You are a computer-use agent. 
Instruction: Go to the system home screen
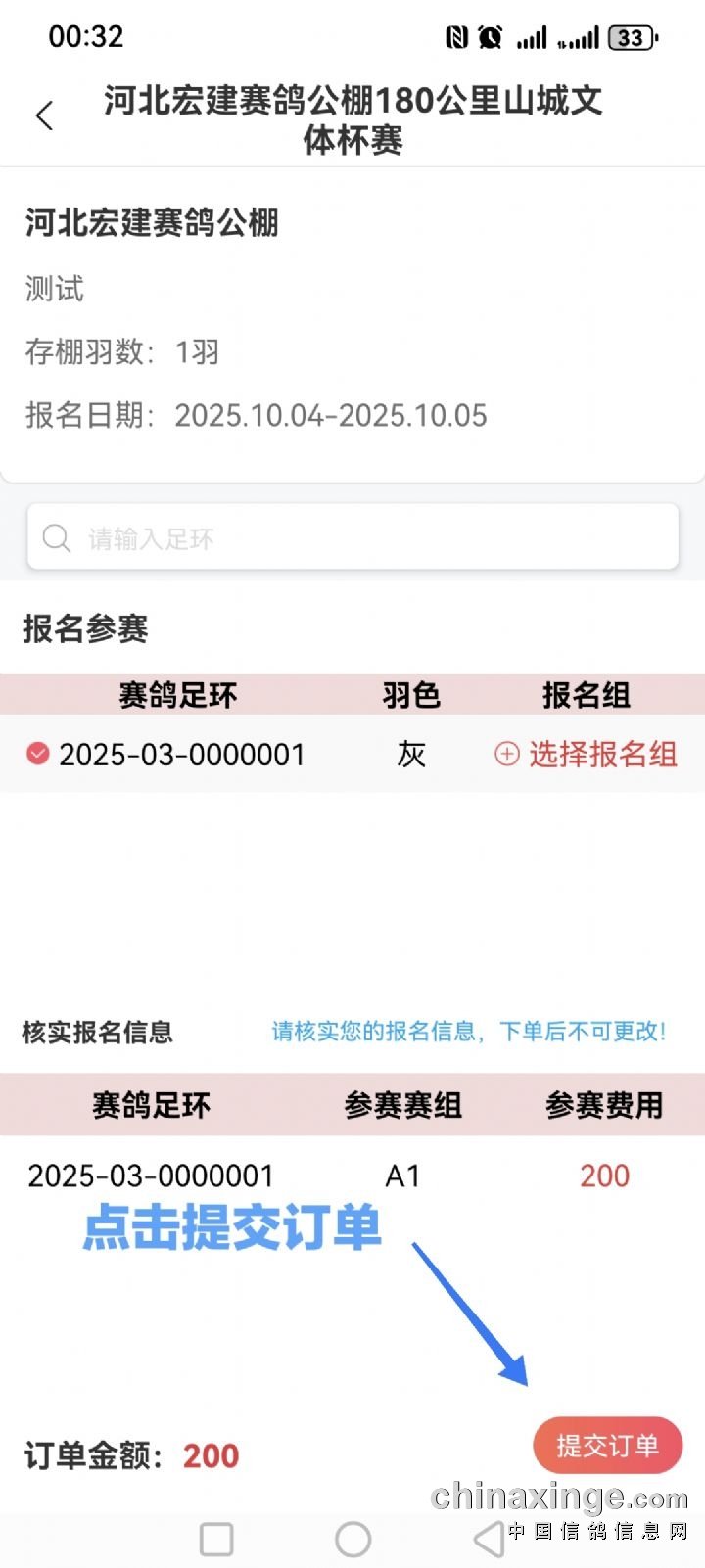pyautogui.click(x=352, y=1540)
